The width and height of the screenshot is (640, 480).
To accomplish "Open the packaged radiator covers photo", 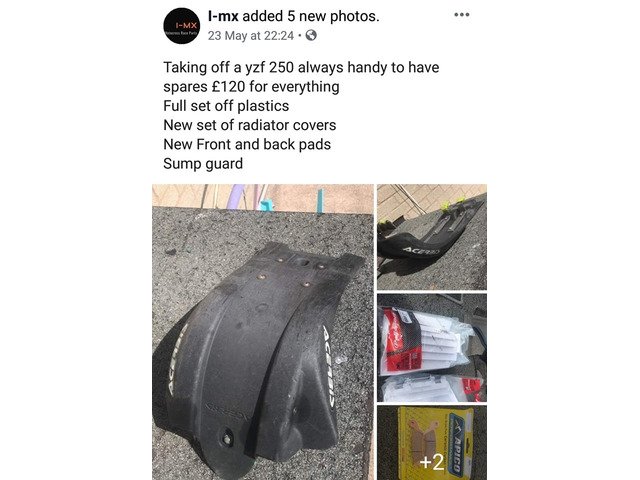I will [x=431, y=348].
